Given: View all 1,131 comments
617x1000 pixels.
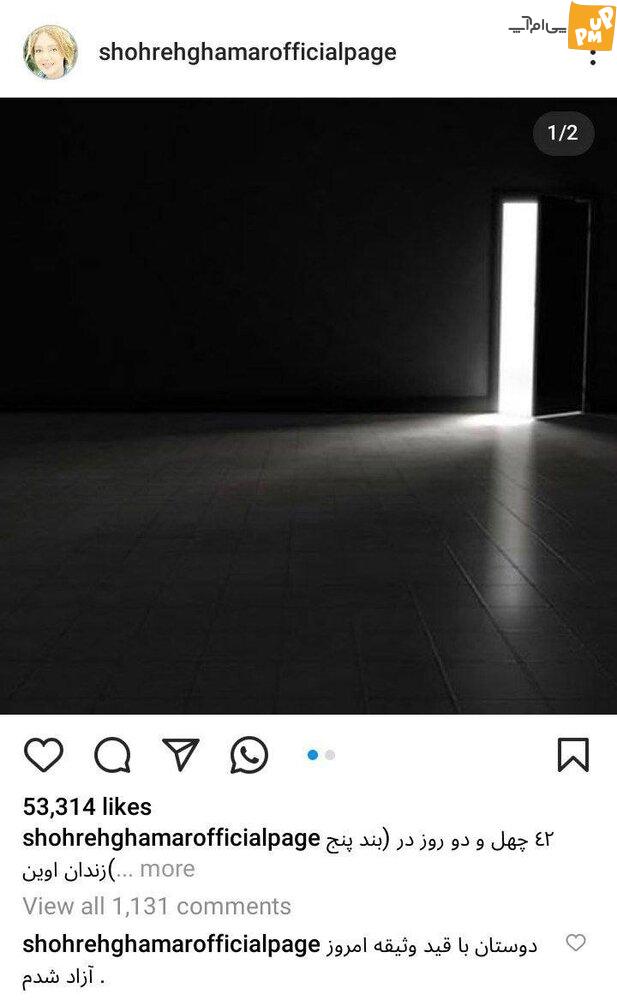Looking at the screenshot, I should click(x=157, y=906).
